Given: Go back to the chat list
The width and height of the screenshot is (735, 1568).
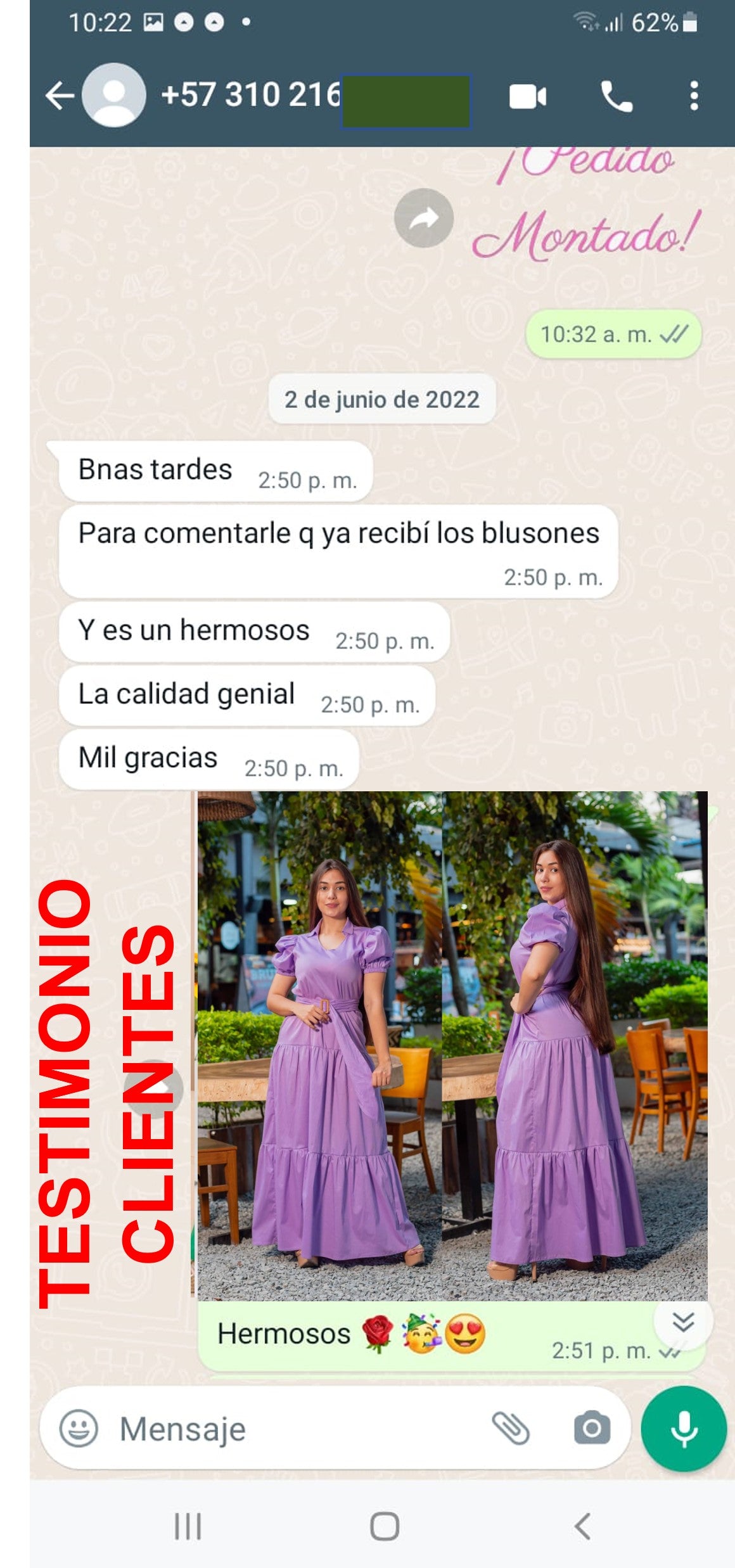Looking at the screenshot, I should click(60, 96).
